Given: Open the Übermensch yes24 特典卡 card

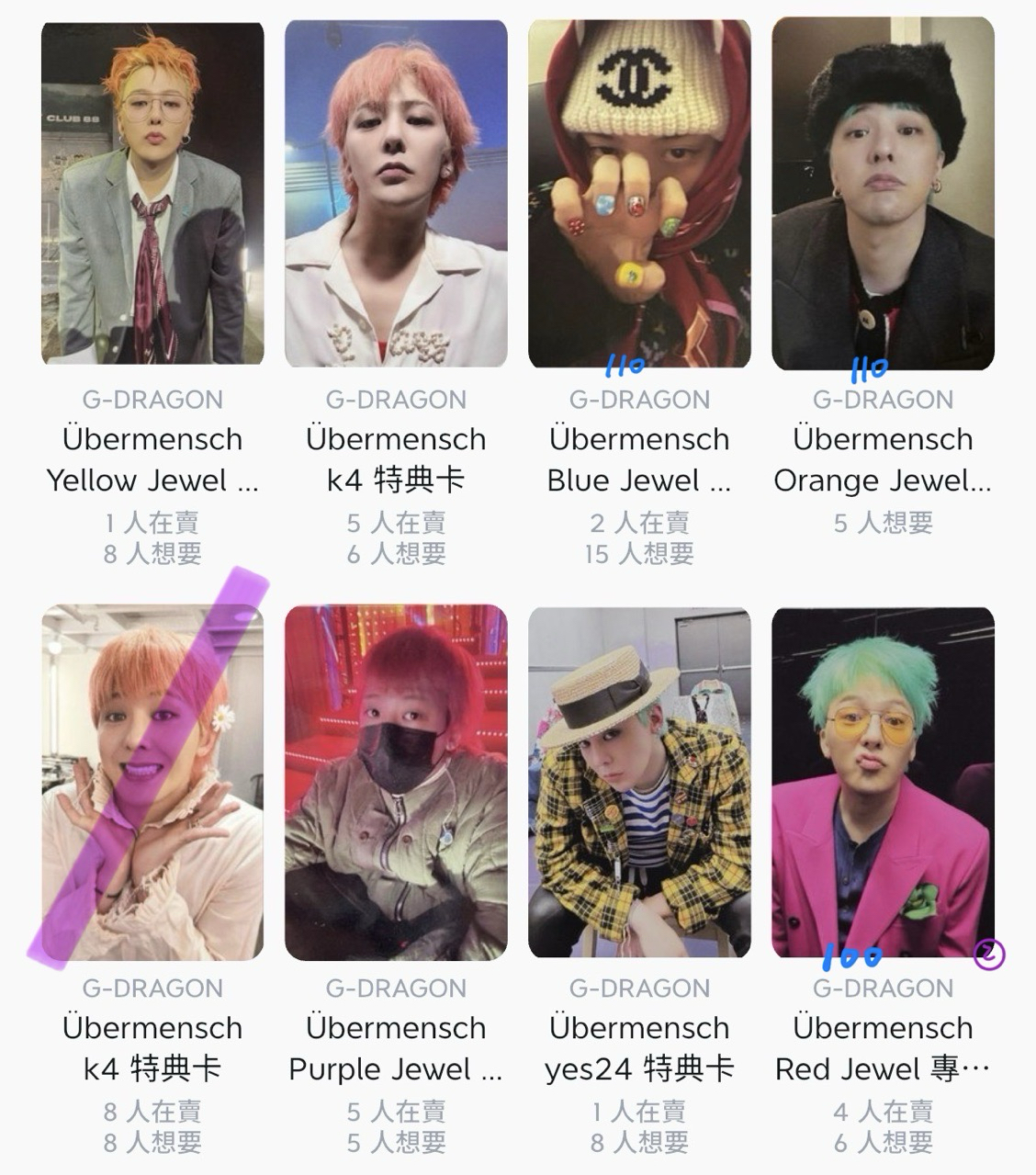Looking at the screenshot, I should pyautogui.click(x=639, y=781).
